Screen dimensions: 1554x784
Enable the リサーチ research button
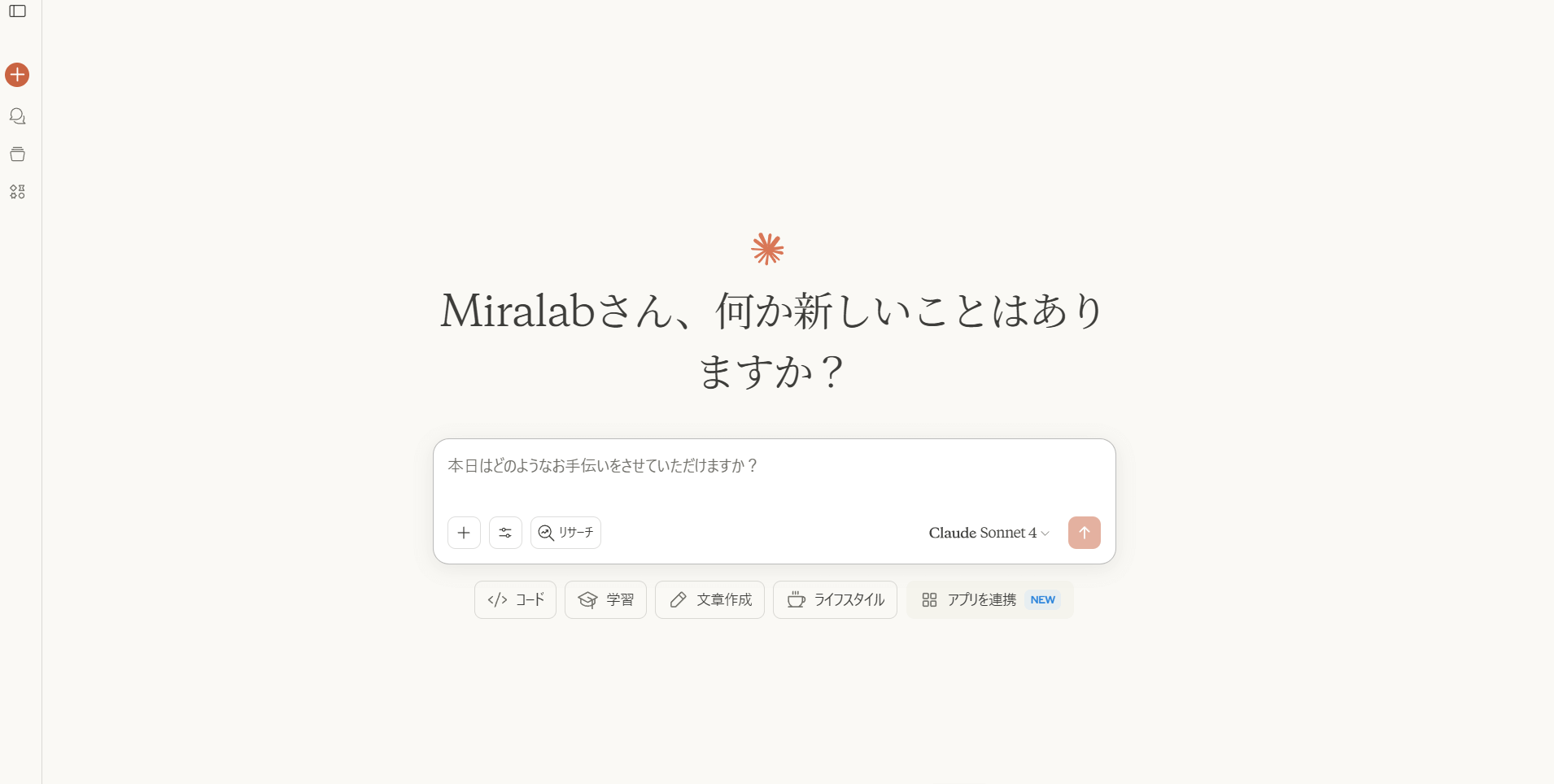coord(565,533)
